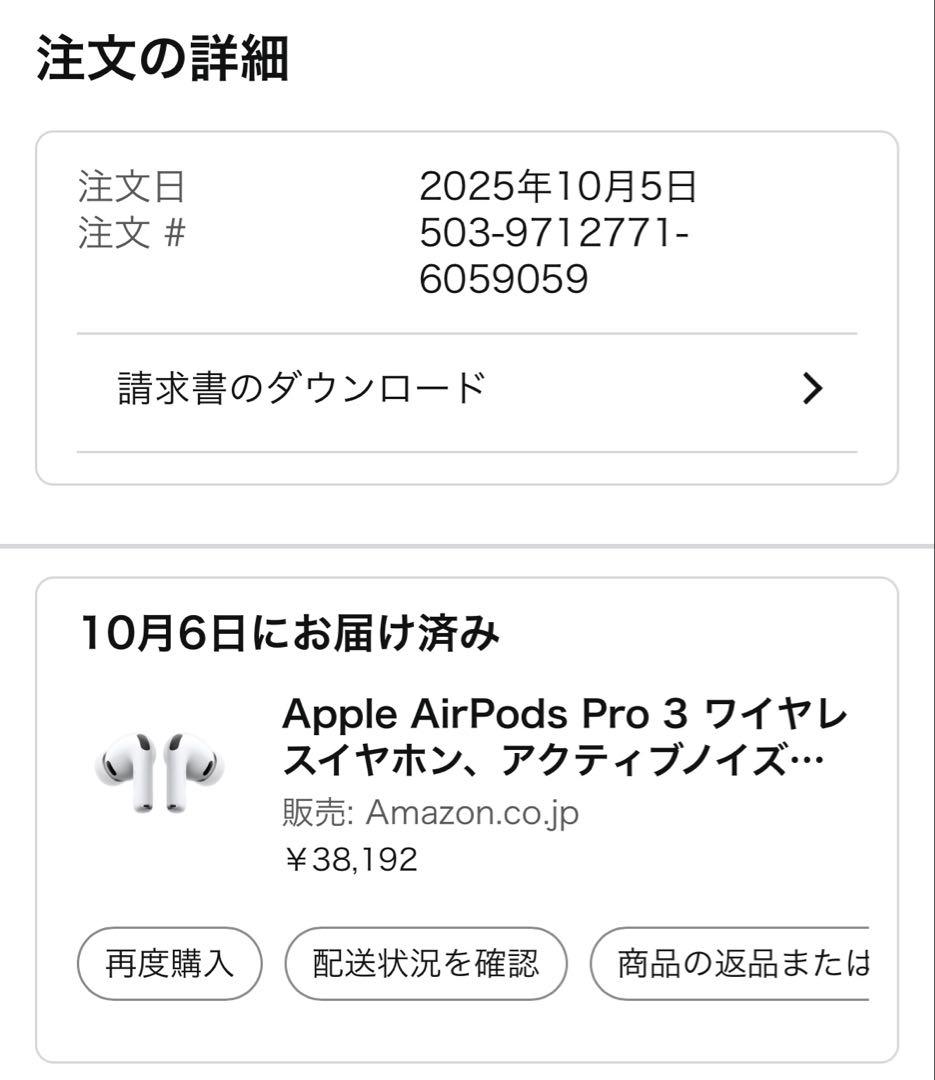This screenshot has width=935, height=1080.
Task: Select the 再度購入 button
Action: pyautogui.click(x=167, y=962)
